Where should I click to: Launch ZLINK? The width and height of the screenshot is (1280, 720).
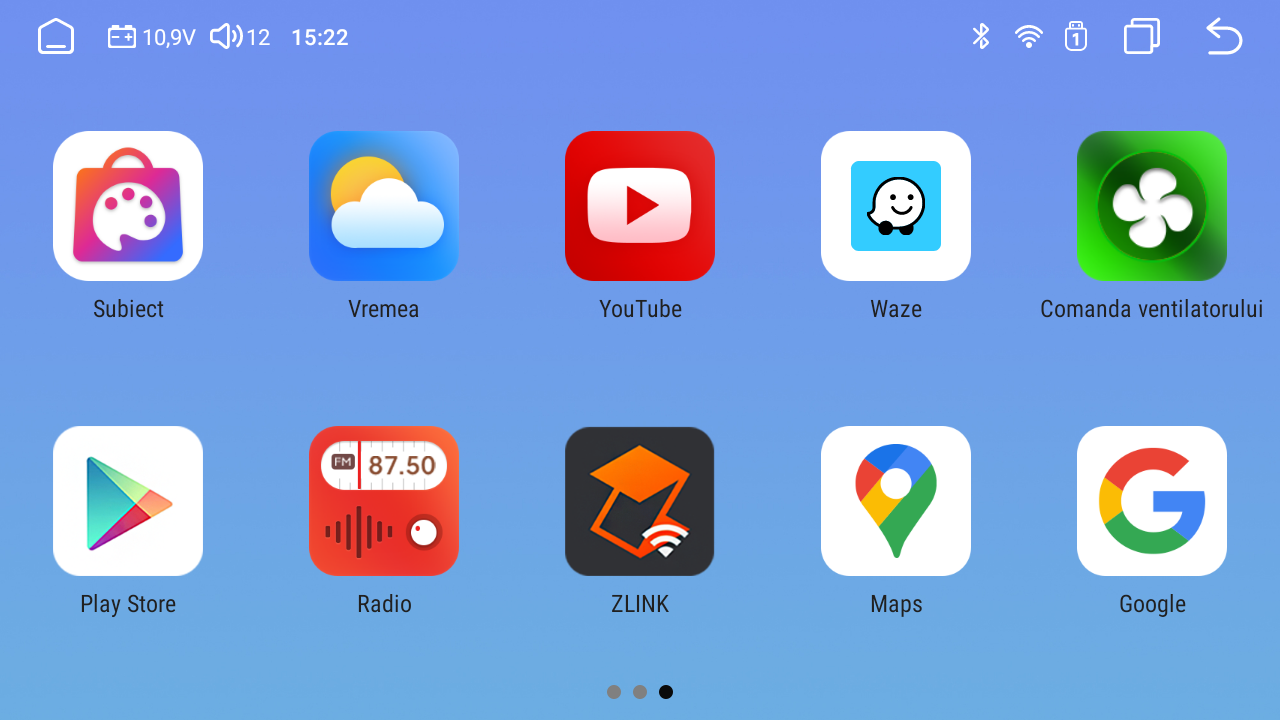click(x=640, y=501)
